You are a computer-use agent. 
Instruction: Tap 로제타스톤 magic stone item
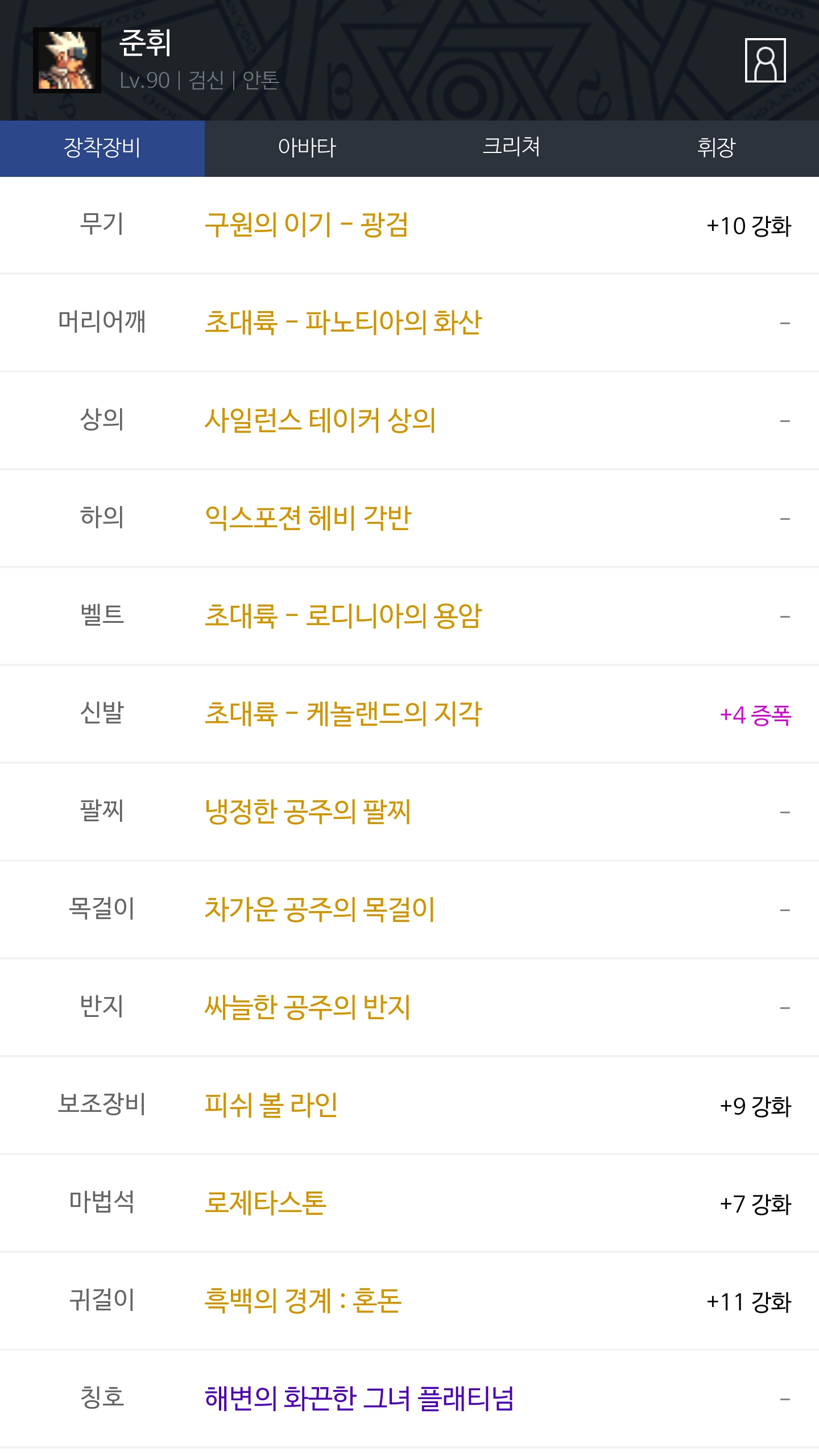coord(266,1203)
